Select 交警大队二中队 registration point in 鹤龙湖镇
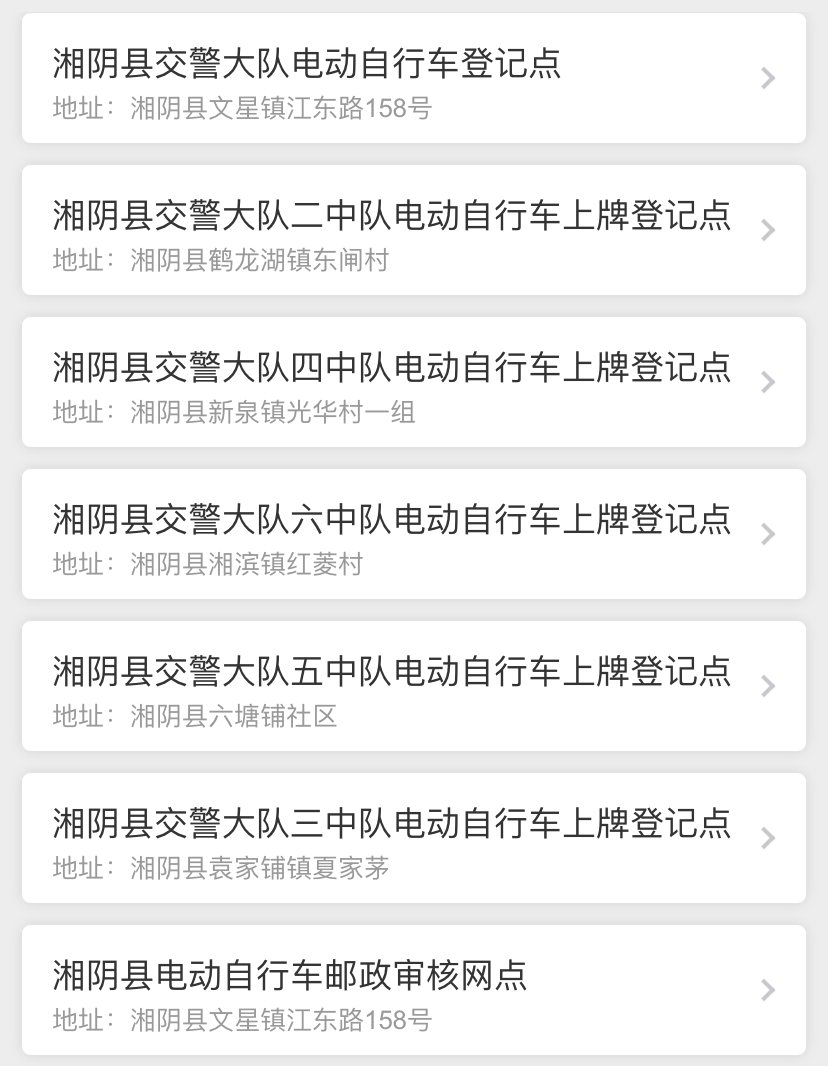Screen dimensions: 828x1066 [x=413, y=230]
